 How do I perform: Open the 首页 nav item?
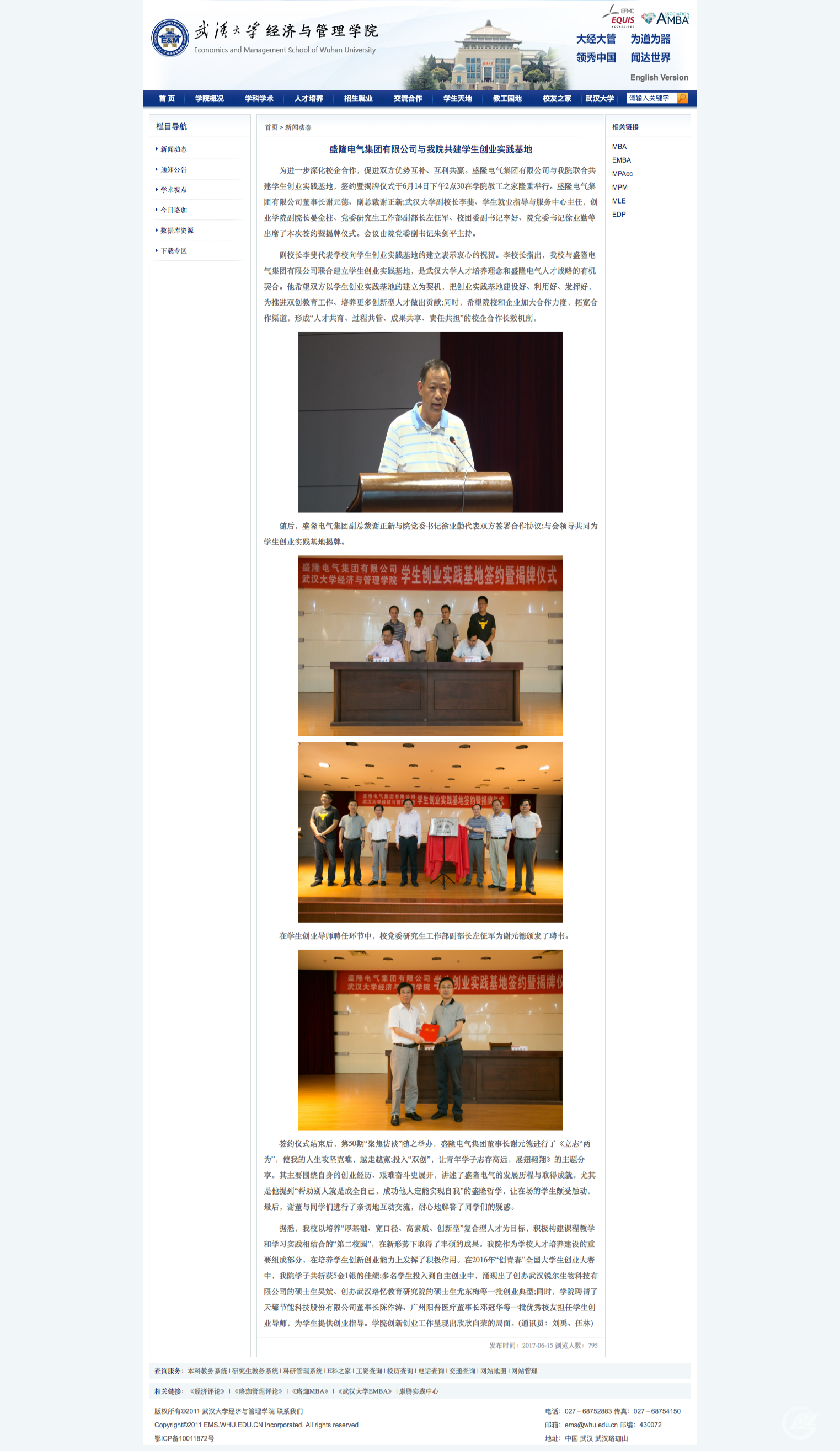pos(167,99)
